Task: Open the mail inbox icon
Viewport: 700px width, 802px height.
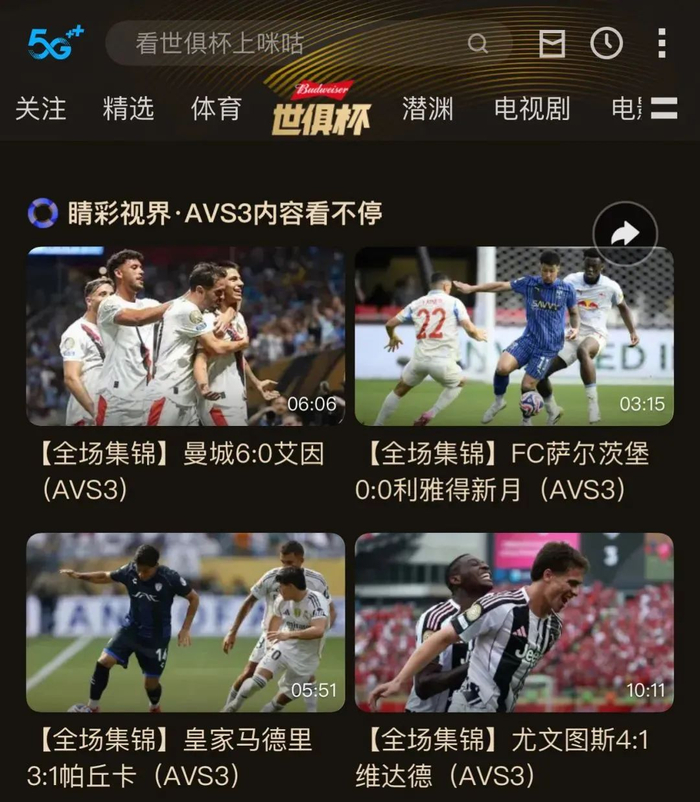Action: tap(552, 43)
